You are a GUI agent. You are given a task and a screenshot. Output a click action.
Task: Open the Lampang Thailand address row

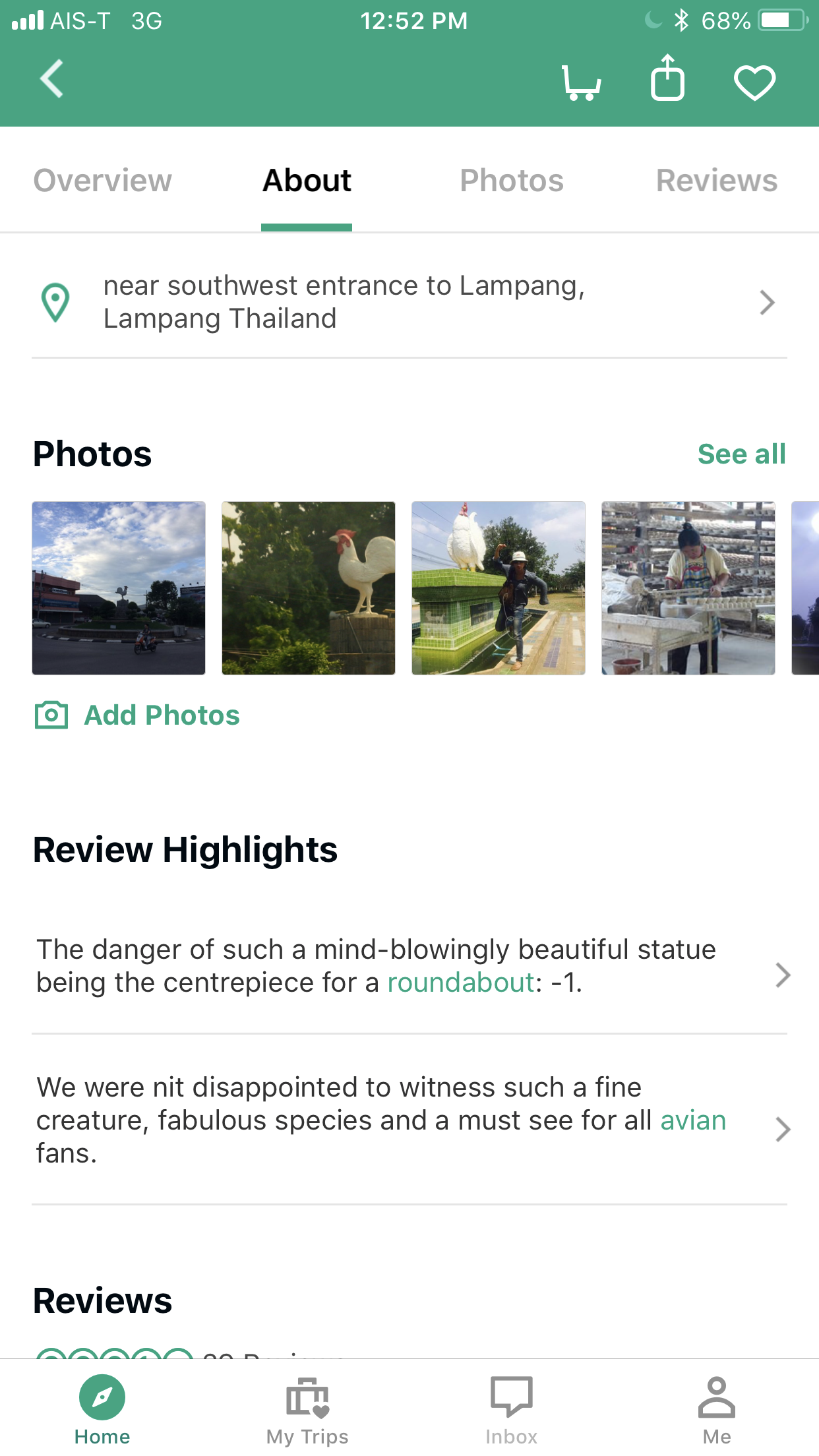[x=409, y=302]
